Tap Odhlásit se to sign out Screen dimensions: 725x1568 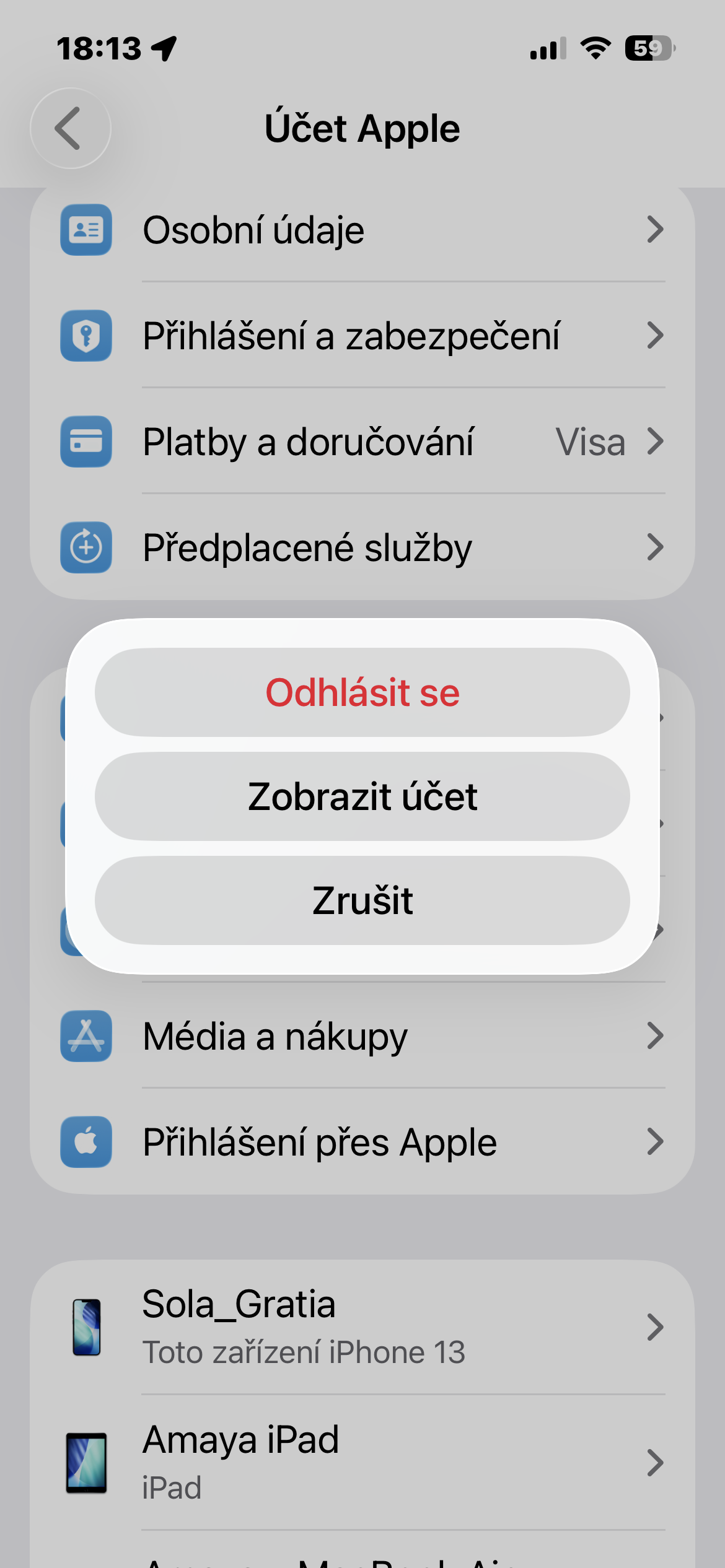[362, 692]
